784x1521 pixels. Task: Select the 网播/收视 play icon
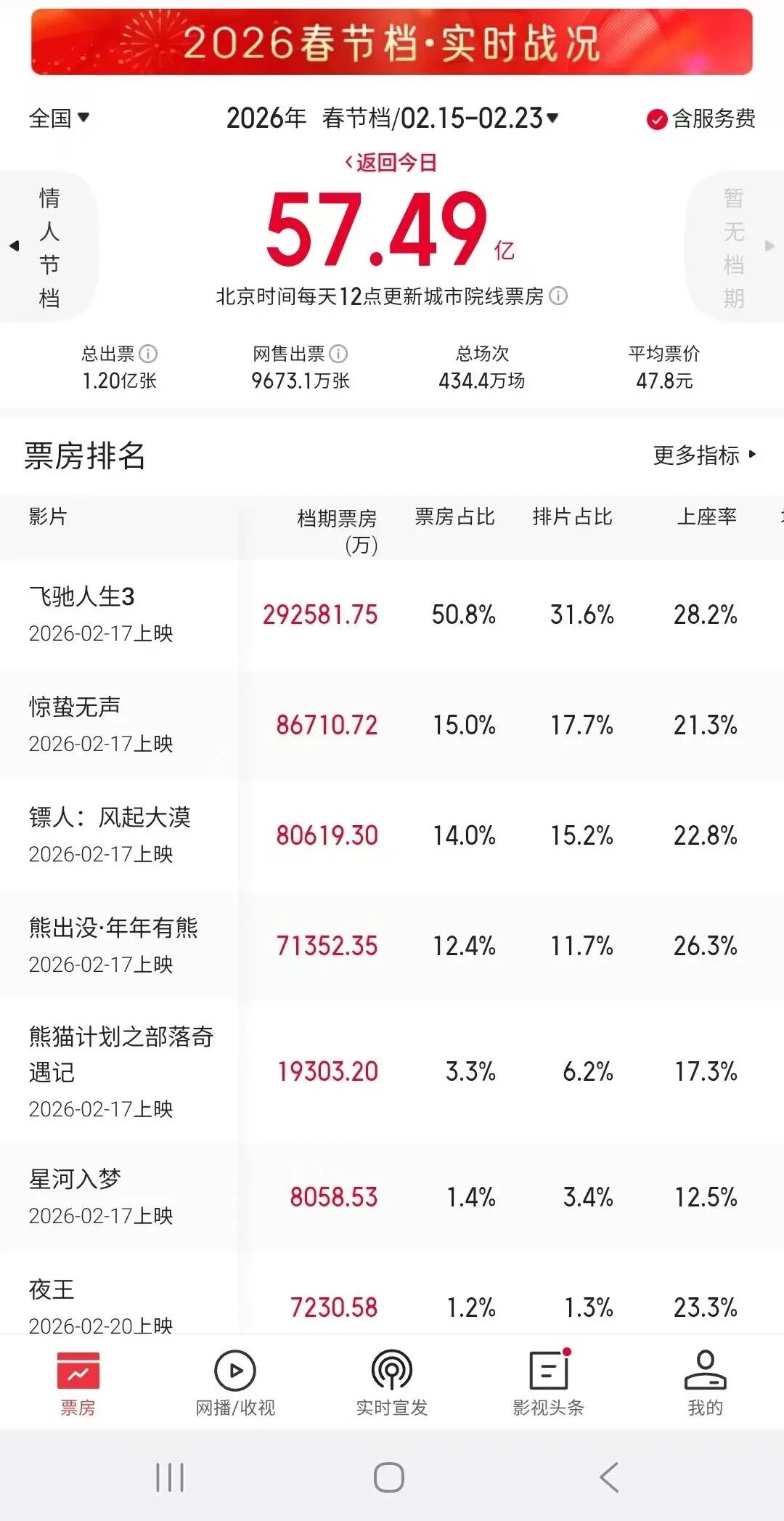[234, 1373]
